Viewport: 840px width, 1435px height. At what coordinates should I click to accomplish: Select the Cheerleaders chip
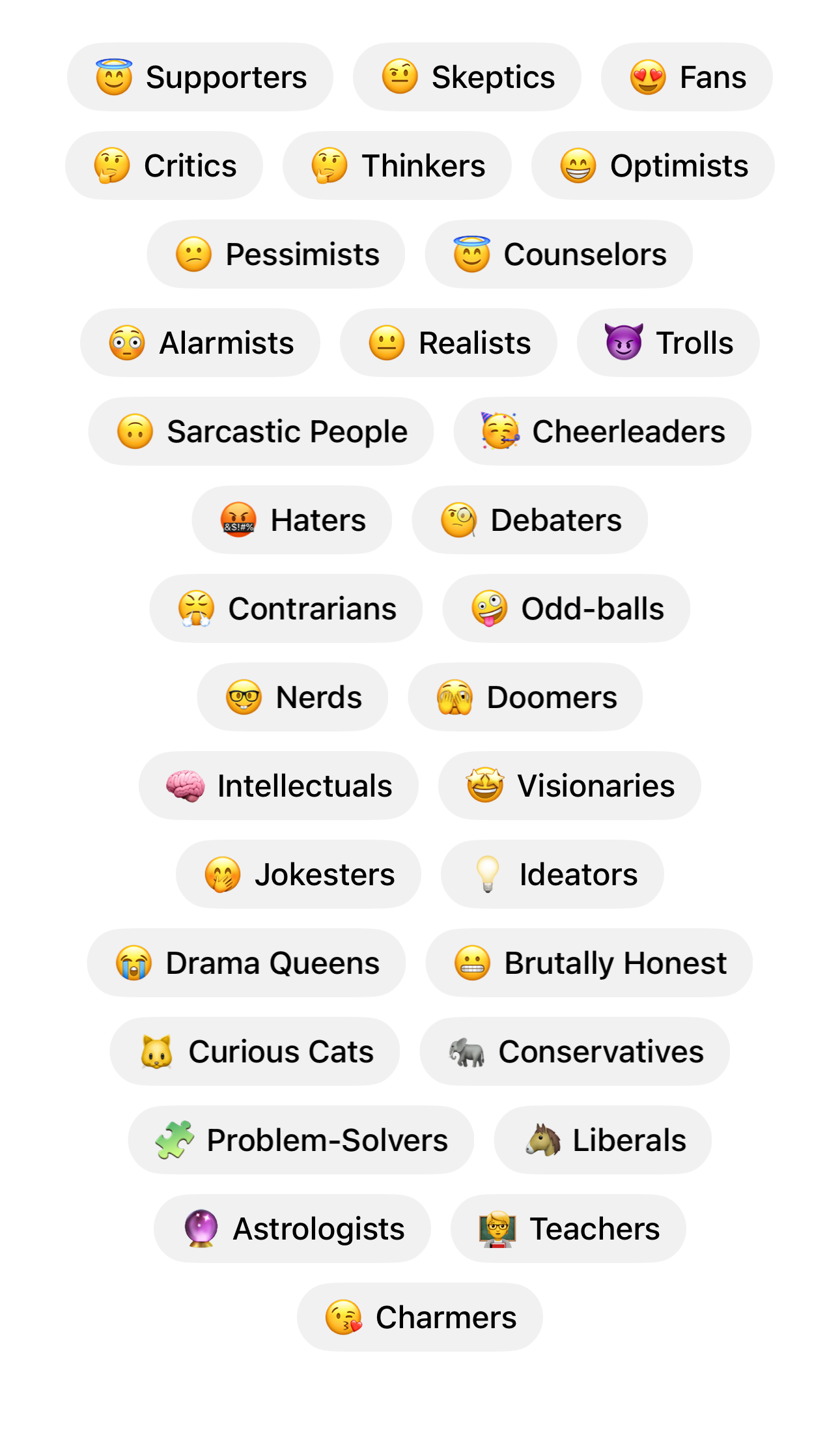pos(602,432)
